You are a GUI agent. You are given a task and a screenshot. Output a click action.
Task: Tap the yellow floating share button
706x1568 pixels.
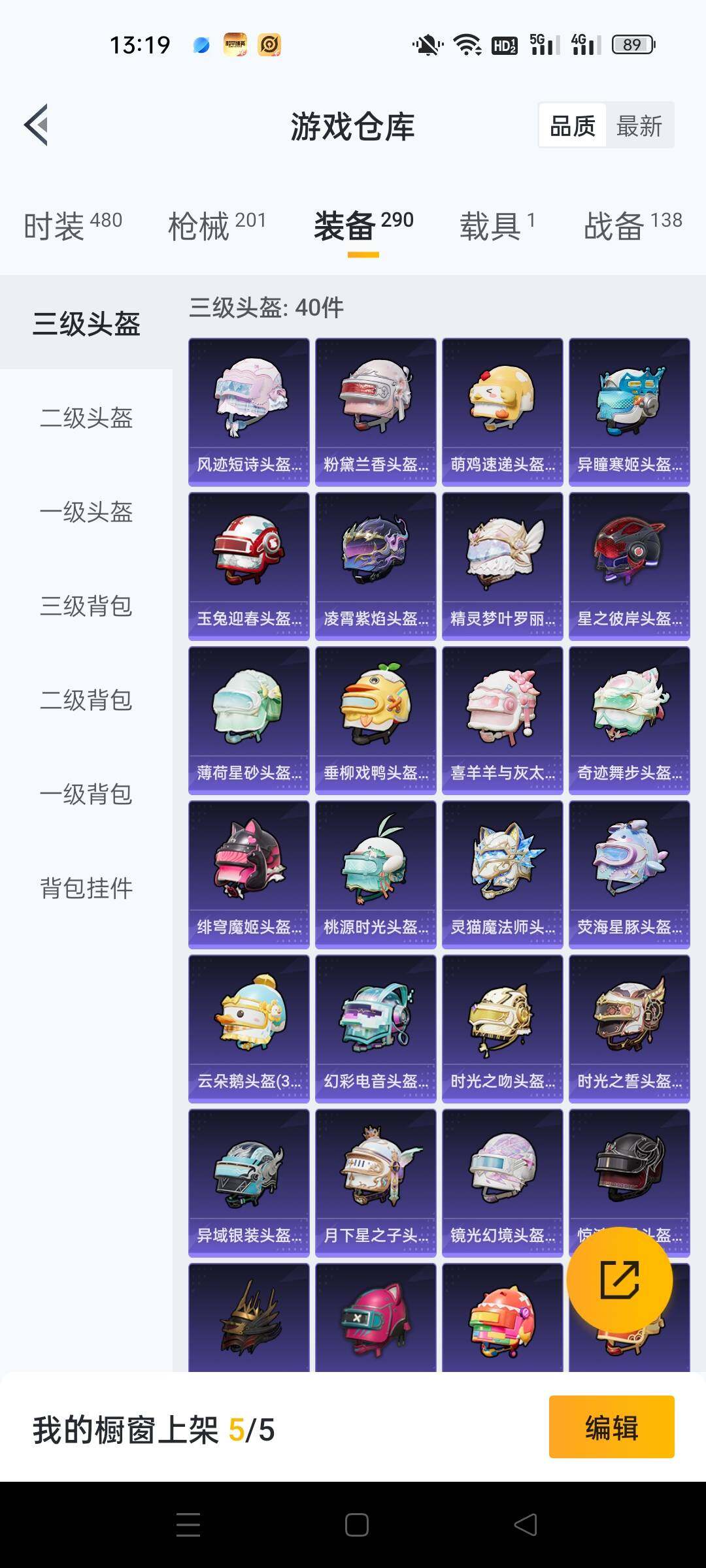tap(620, 1280)
